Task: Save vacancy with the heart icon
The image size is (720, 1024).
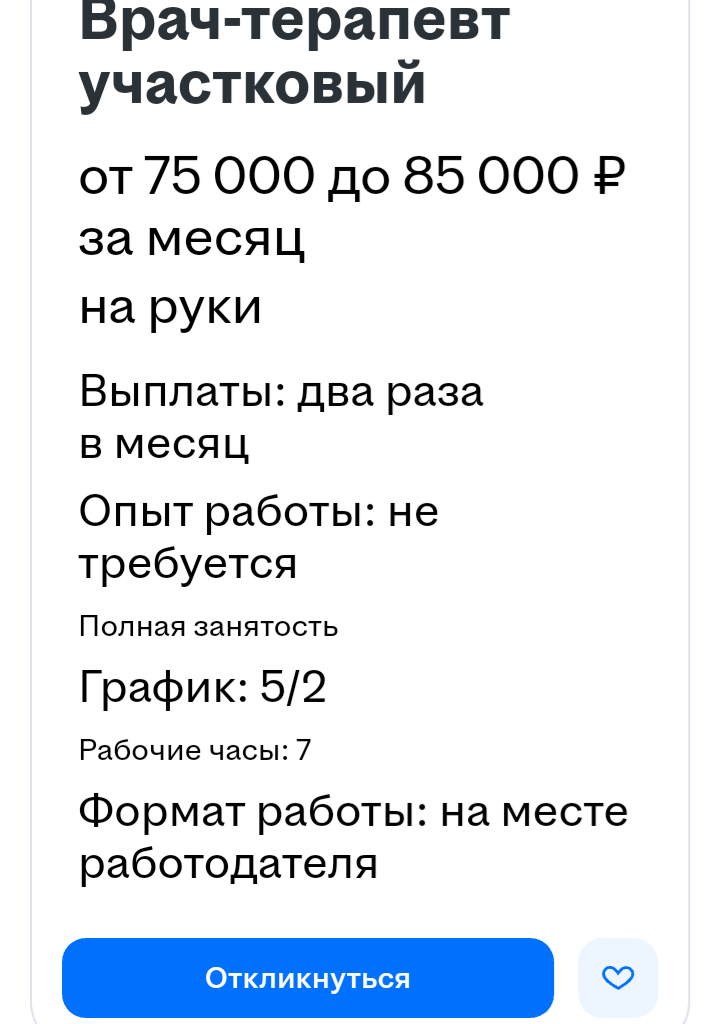Action: pyautogui.click(x=618, y=977)
